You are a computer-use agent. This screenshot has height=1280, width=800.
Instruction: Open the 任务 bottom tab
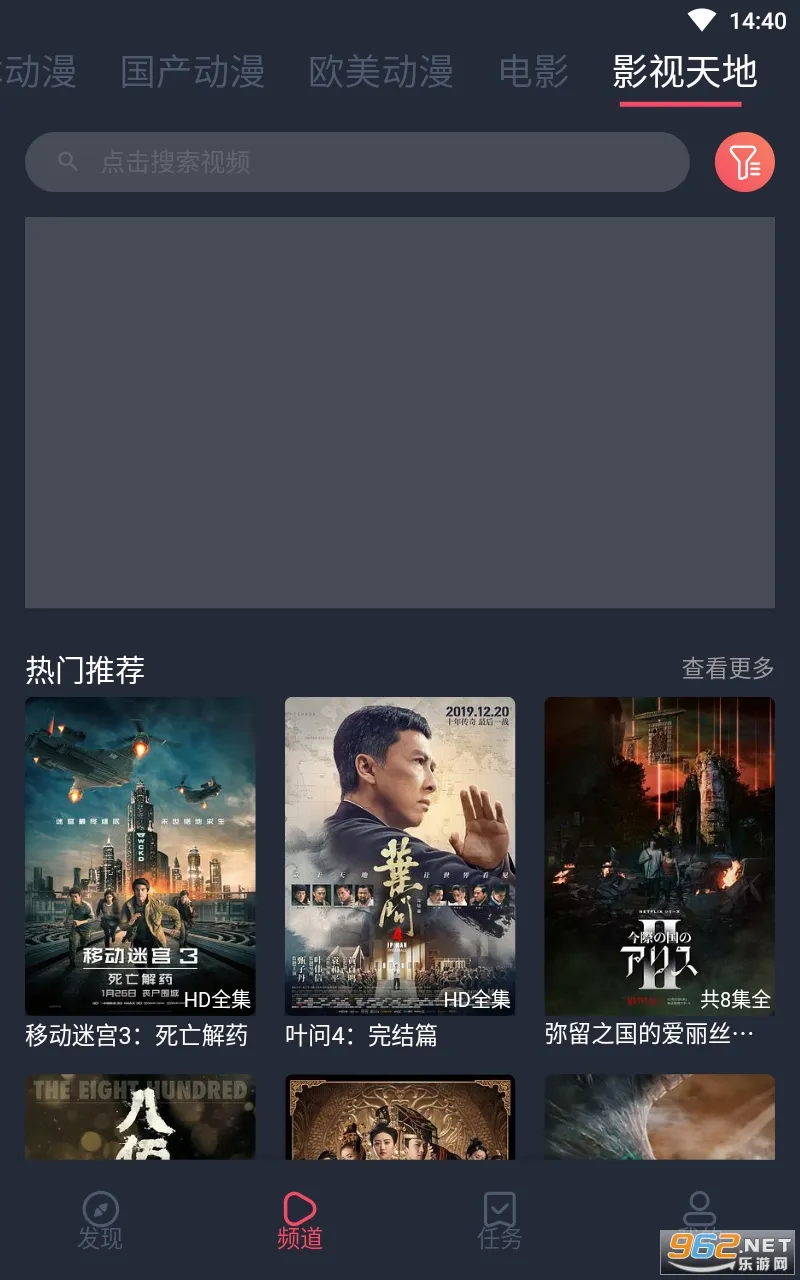pyautogui.click(x=499, y=1220)
